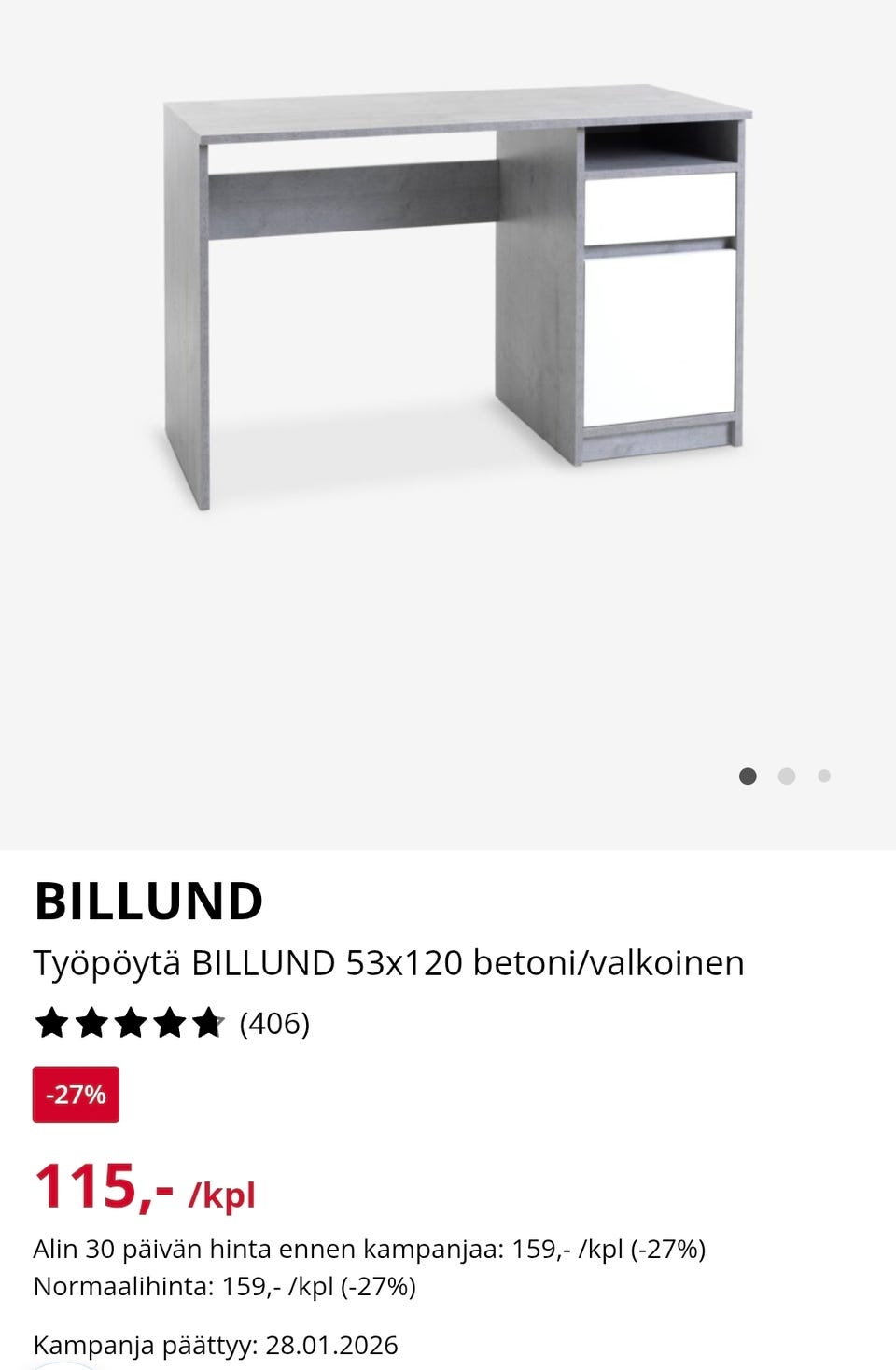The width and height of the screenshot is (896, 1370).
Task: Jump to the second product image dot
Action: pos(787,776)
